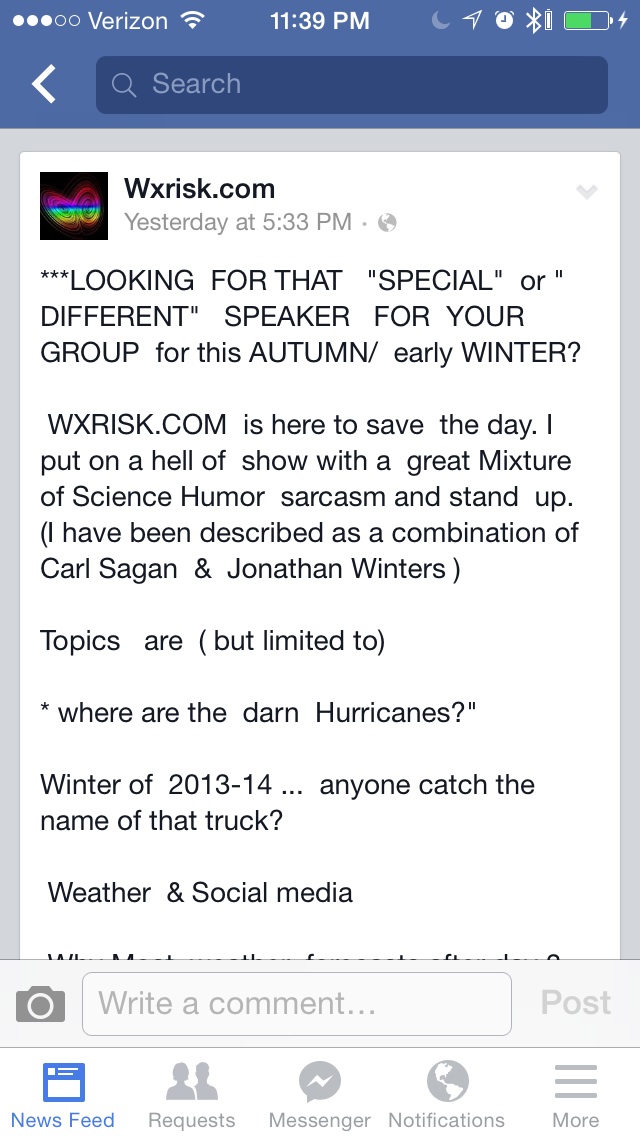Open the Requests tab
This screenshot has height=1136, width=640.
191,1095
